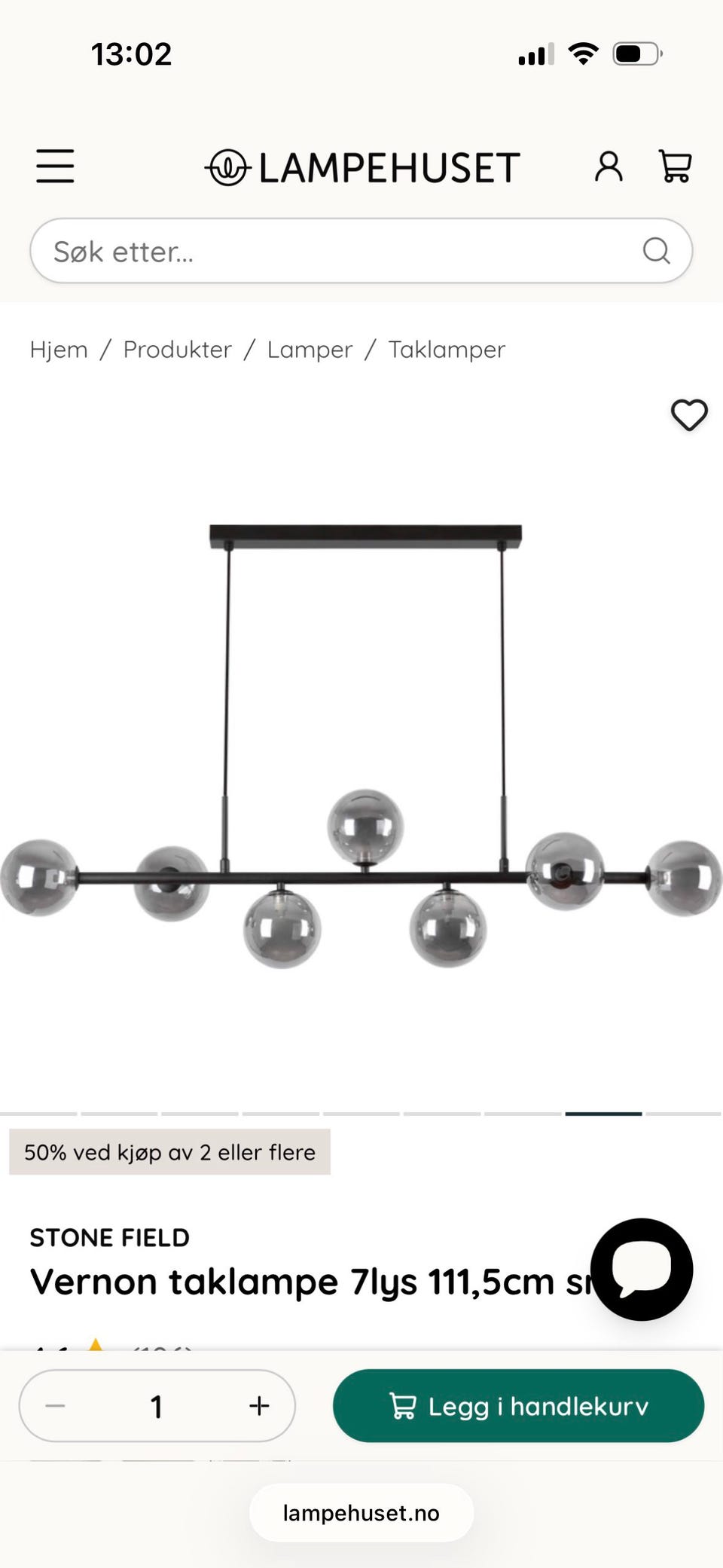Open the chat support bubble
Viewport: 723px width, 1568px height.
pyautogui.click(x=642, y=1269)
